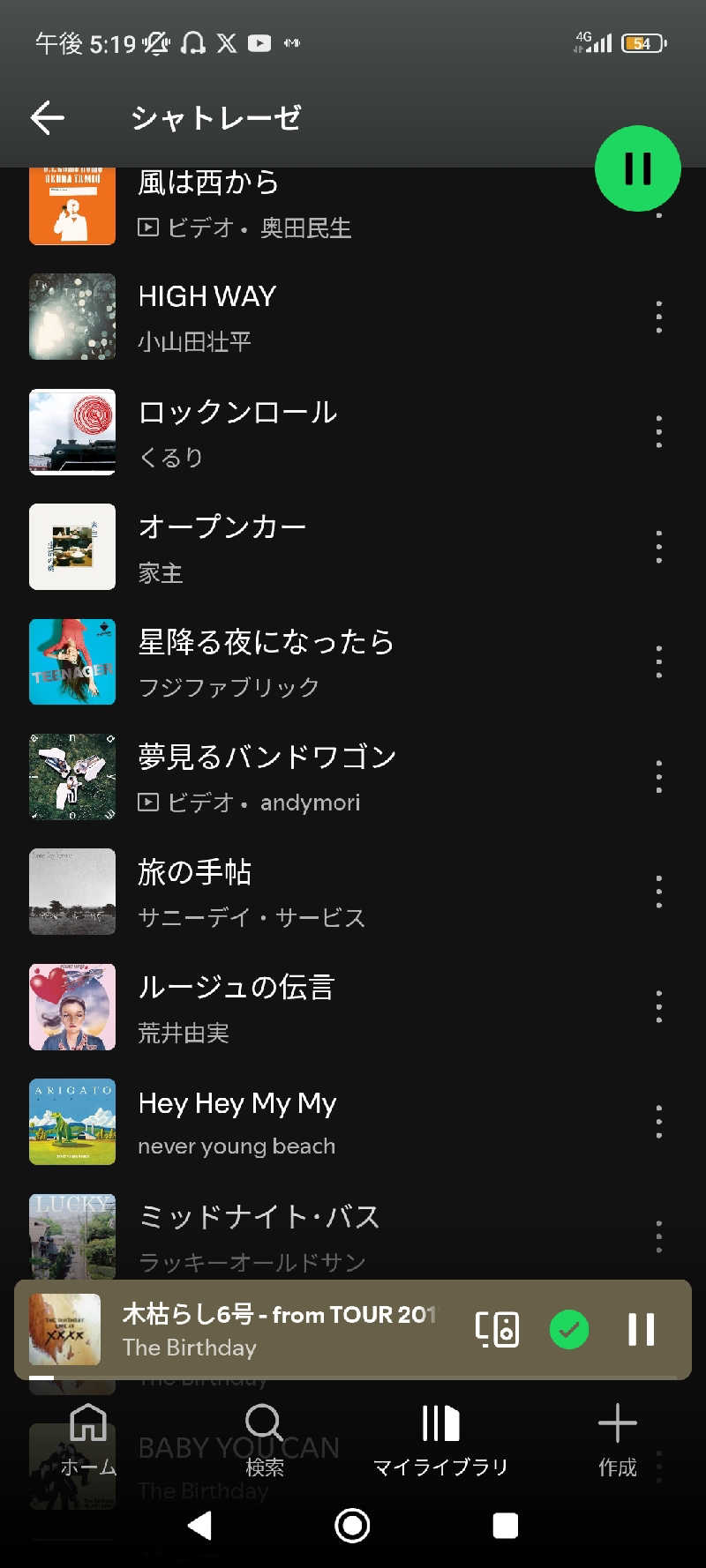Open the 作成 tab
This screenshot has width=706, height=1568.
tap(617, 1439)
